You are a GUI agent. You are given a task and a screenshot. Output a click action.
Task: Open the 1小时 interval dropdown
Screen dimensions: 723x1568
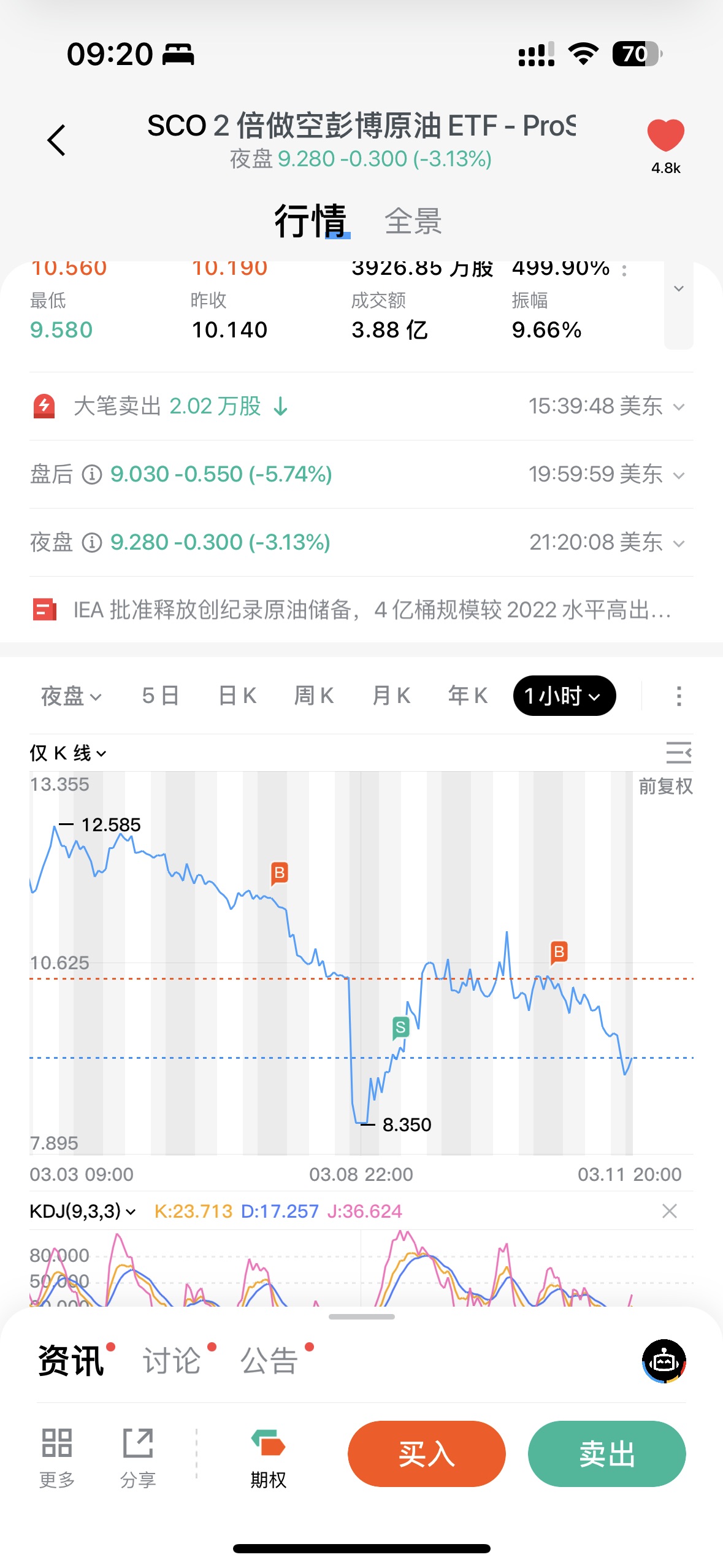click(x=564, y=696)
